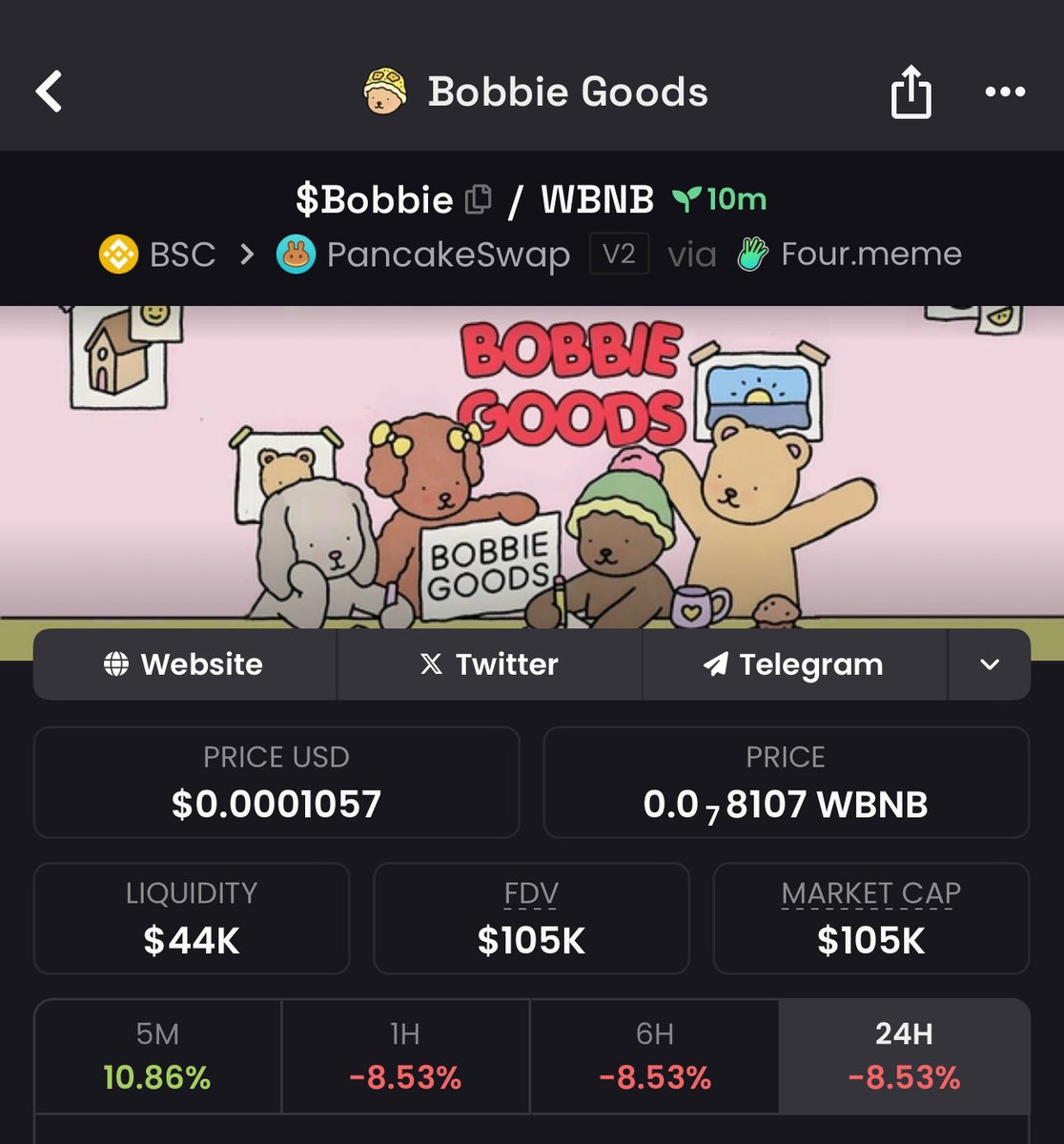Open the three-dot overflow menu
The width and height of the screenshot is (1064, 1144).
coord(1004,92)
